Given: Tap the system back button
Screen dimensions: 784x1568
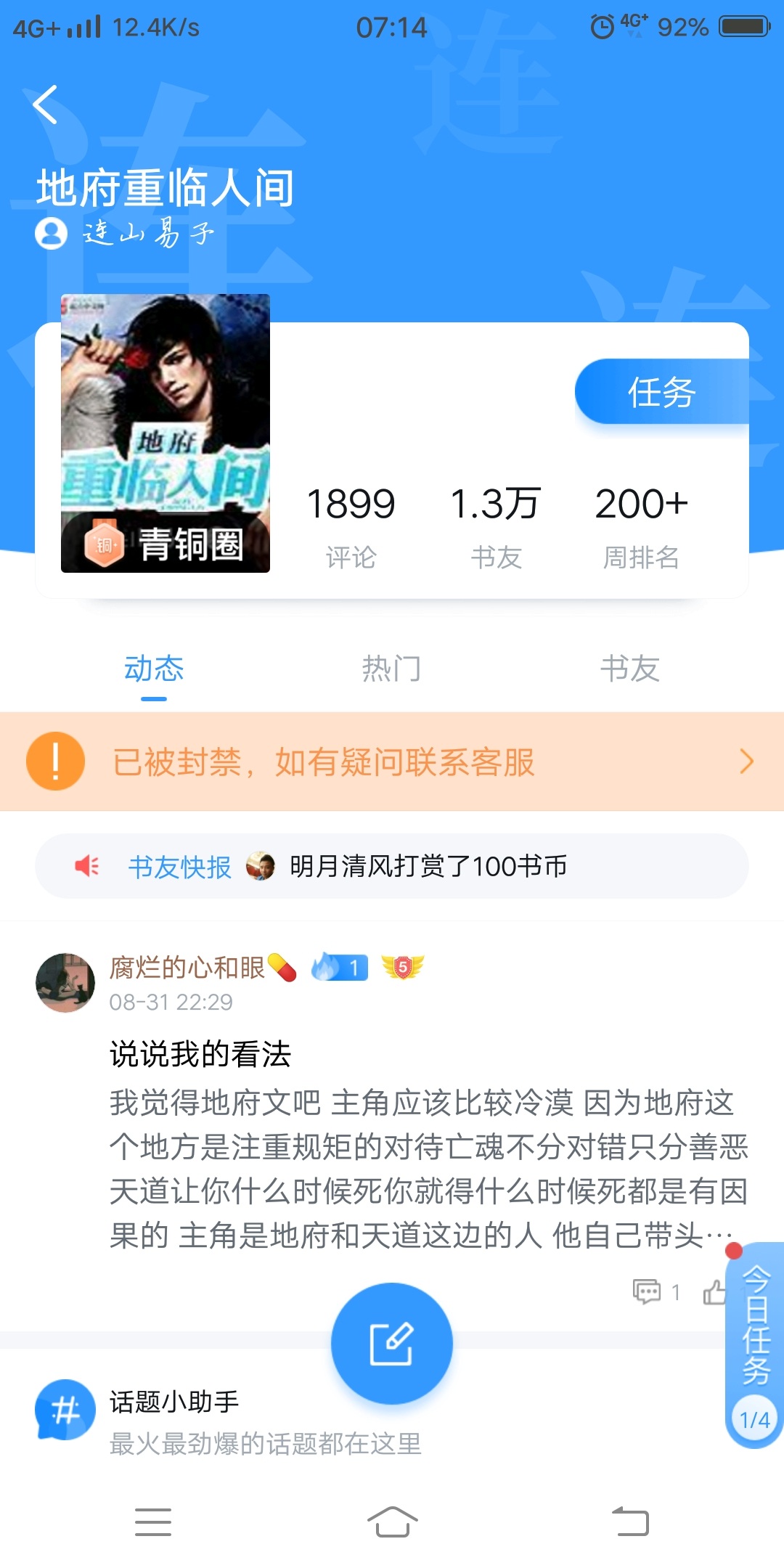Looking at the screenshot, I should pos(630,1522).
